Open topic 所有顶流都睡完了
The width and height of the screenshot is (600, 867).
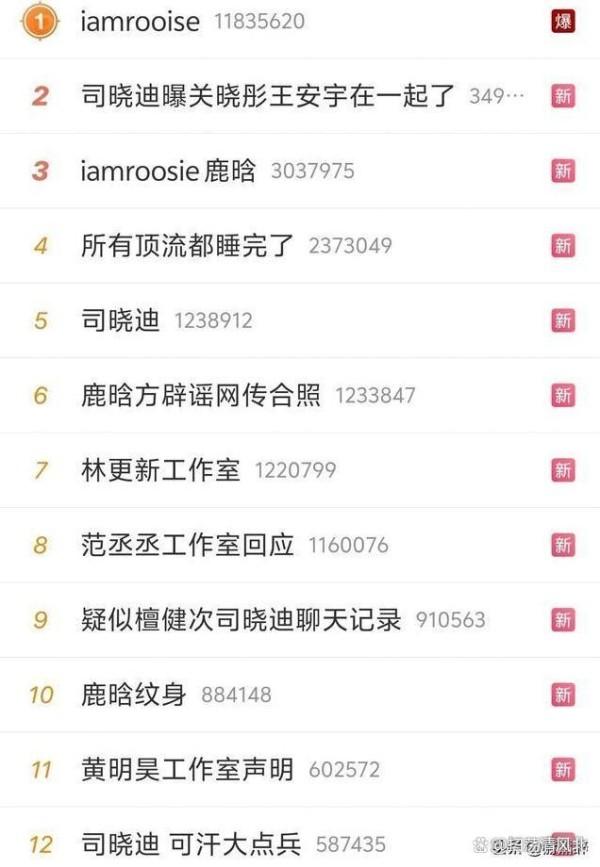click(x=188, y=246)
